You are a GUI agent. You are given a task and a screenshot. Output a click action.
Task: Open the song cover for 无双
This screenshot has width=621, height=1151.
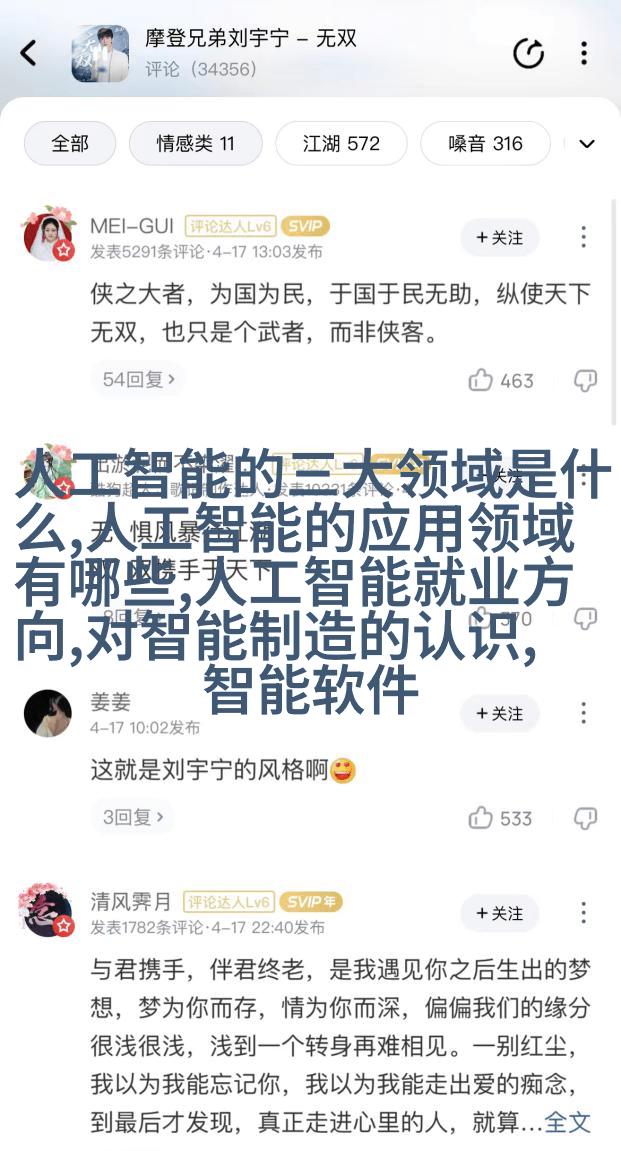pyautogui.click(x=100, y=53)
